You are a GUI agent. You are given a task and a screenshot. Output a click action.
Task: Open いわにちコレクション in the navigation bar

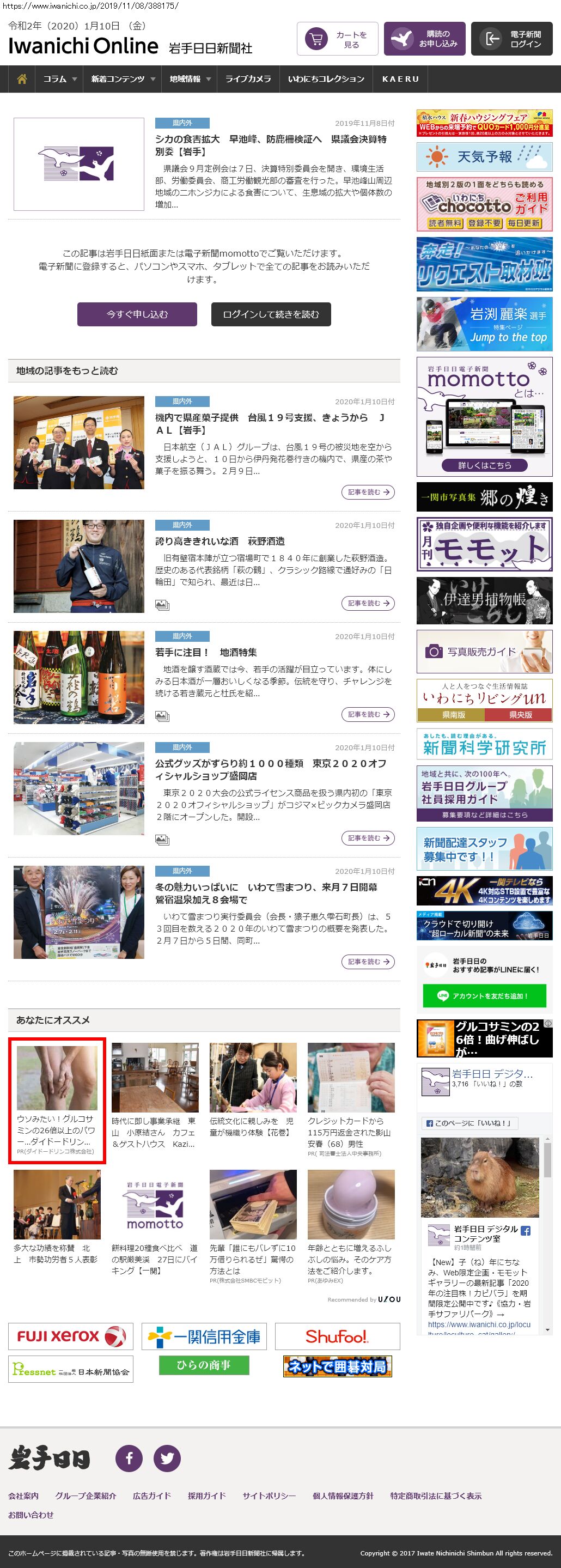pyautogui.click(x=326, y=79)
